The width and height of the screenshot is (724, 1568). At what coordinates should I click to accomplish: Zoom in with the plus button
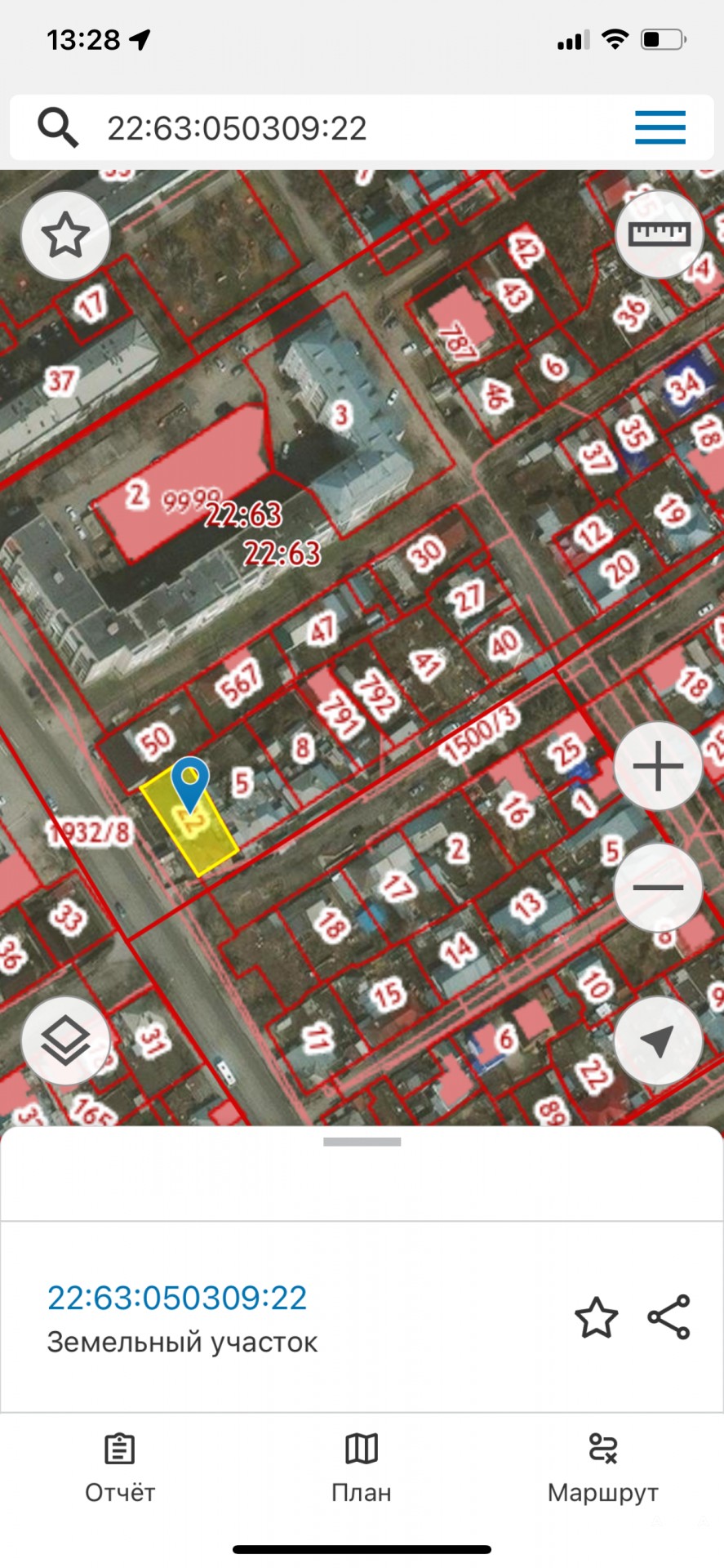click(658, 766)
